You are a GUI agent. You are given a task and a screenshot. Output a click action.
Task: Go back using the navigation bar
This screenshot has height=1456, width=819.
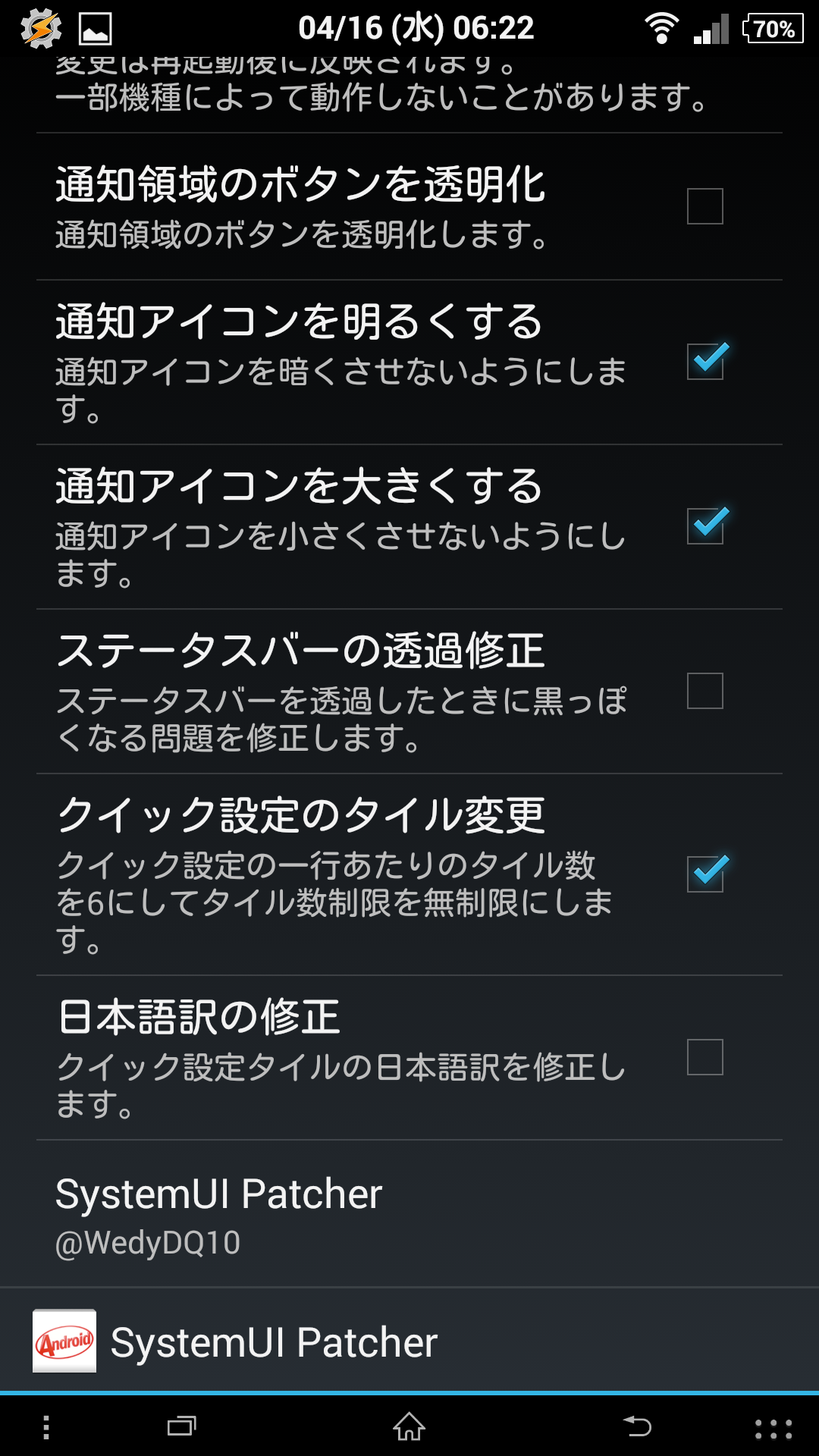[x=637, y=1427]
